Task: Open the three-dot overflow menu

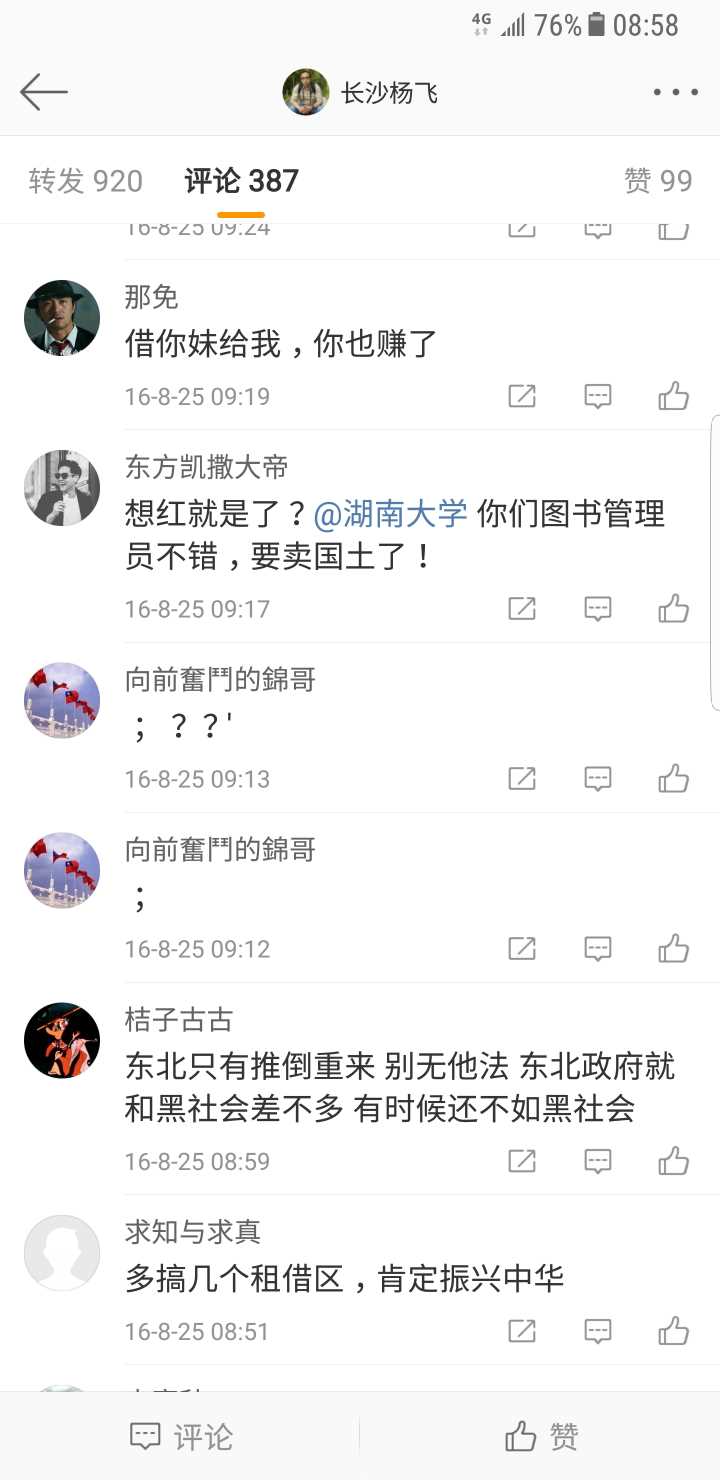Action: point(675,92)
